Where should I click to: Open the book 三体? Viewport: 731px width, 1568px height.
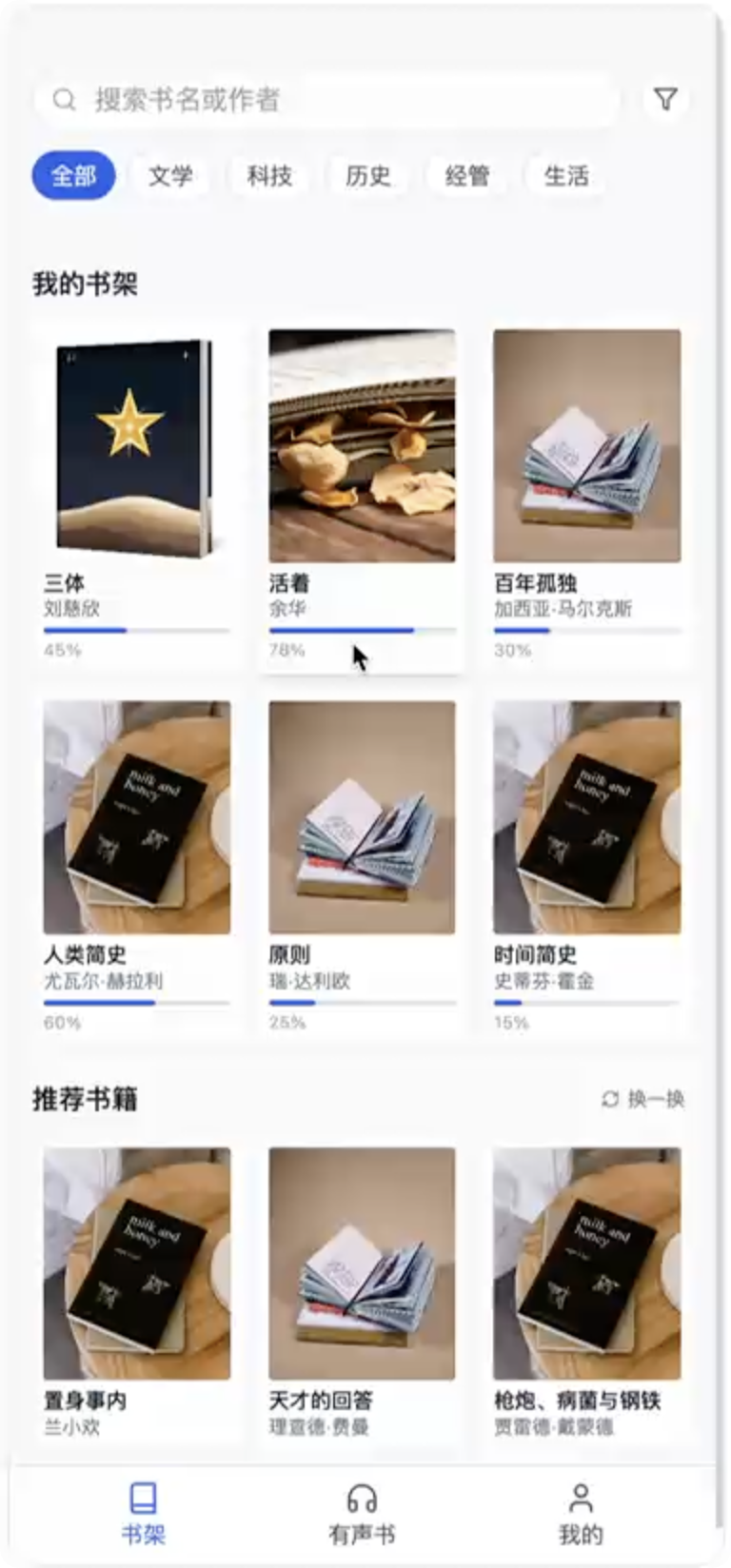click(136, 447)
